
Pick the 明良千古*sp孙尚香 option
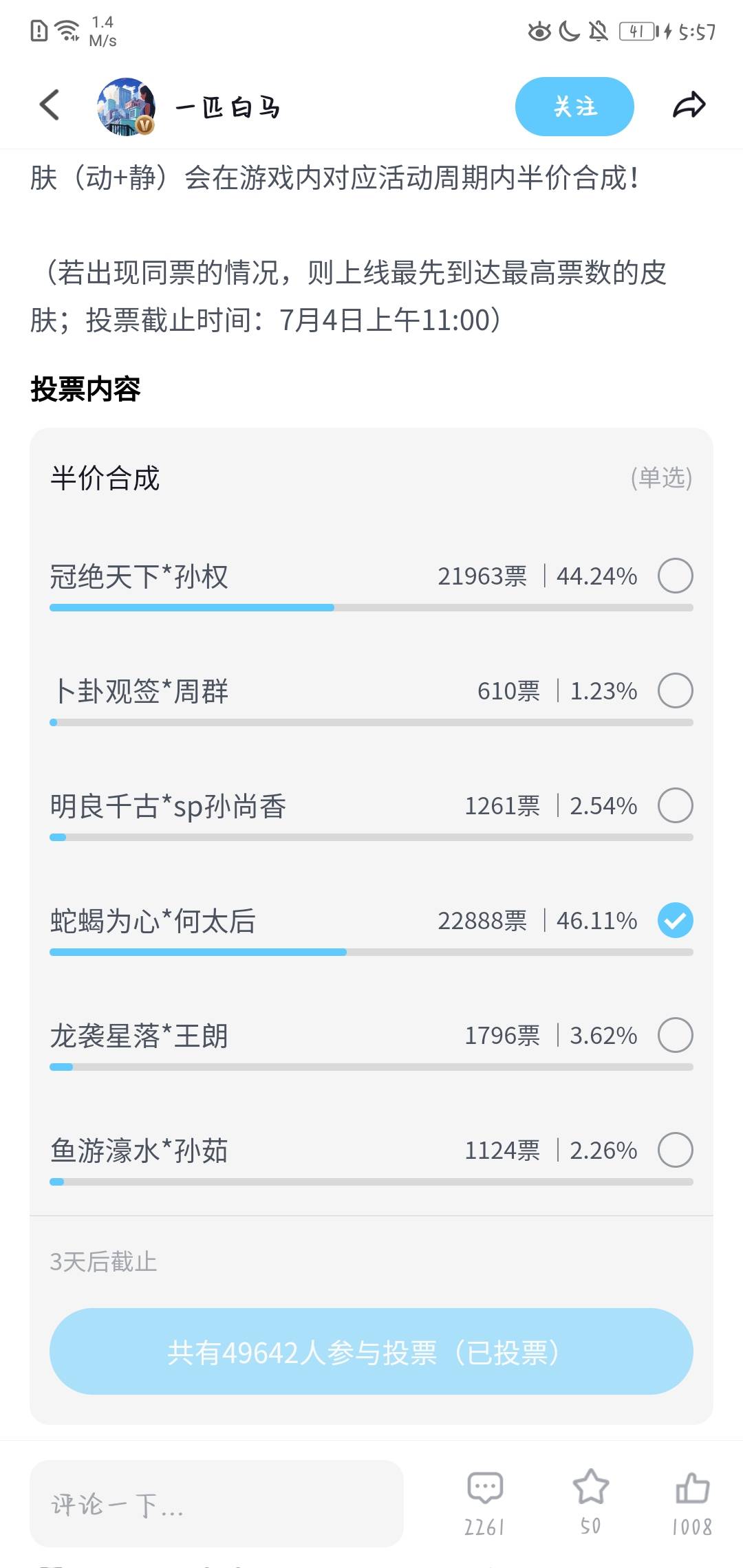click(675, 805)
